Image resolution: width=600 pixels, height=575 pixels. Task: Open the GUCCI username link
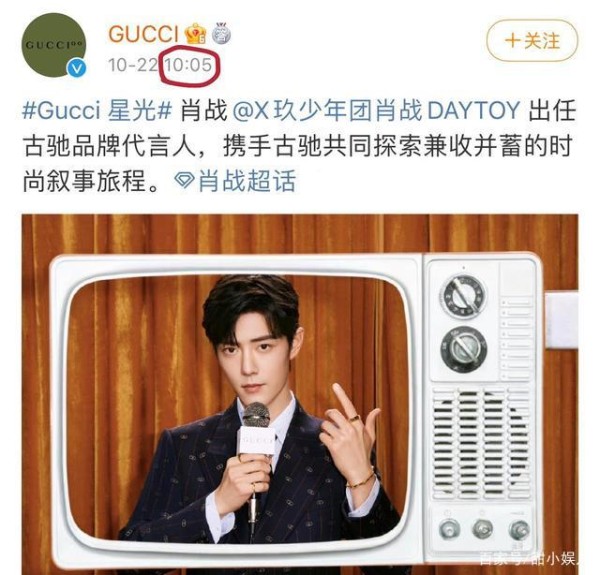click(142, 32)
